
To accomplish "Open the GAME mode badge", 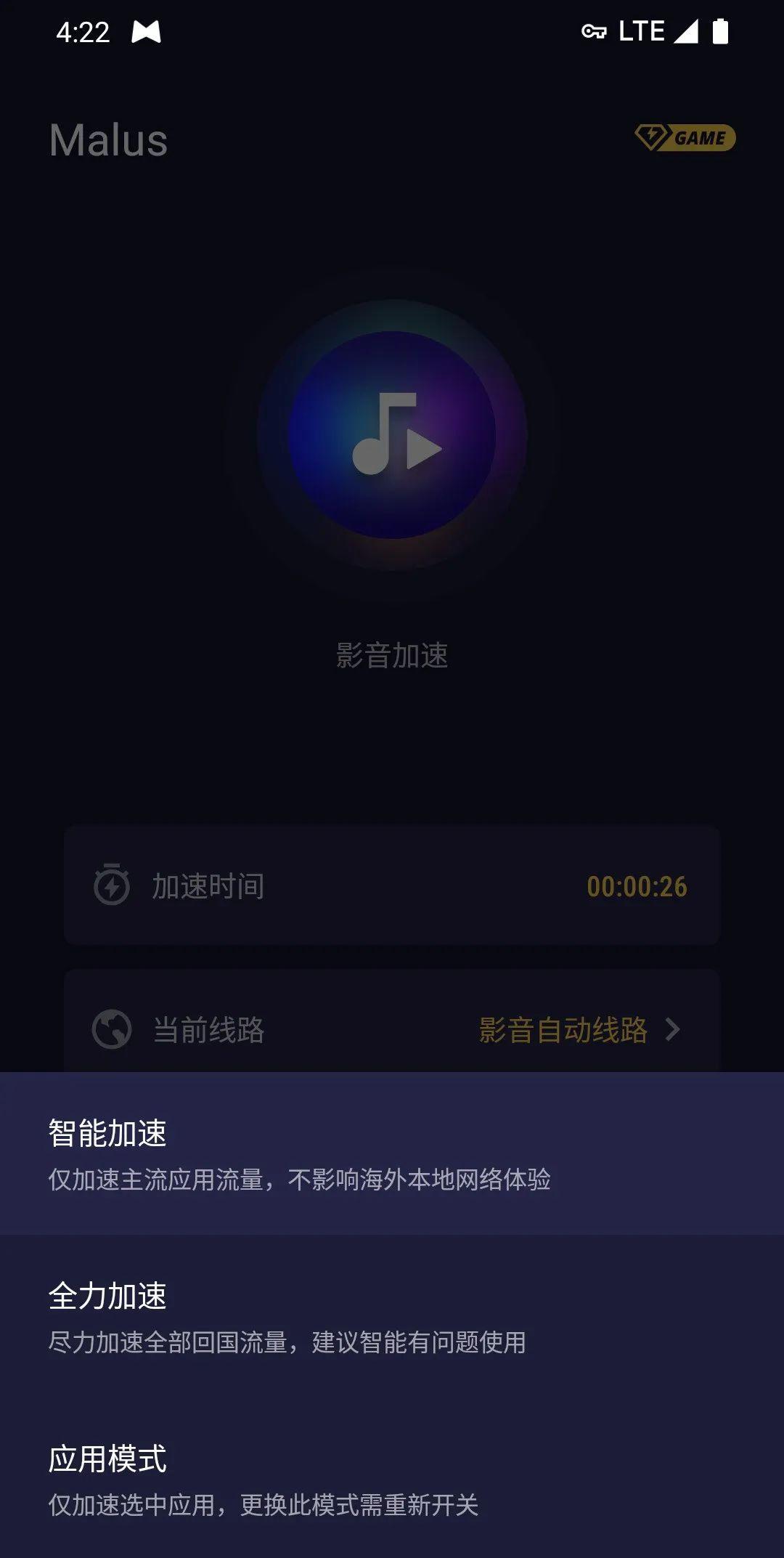I will [686, 137].
